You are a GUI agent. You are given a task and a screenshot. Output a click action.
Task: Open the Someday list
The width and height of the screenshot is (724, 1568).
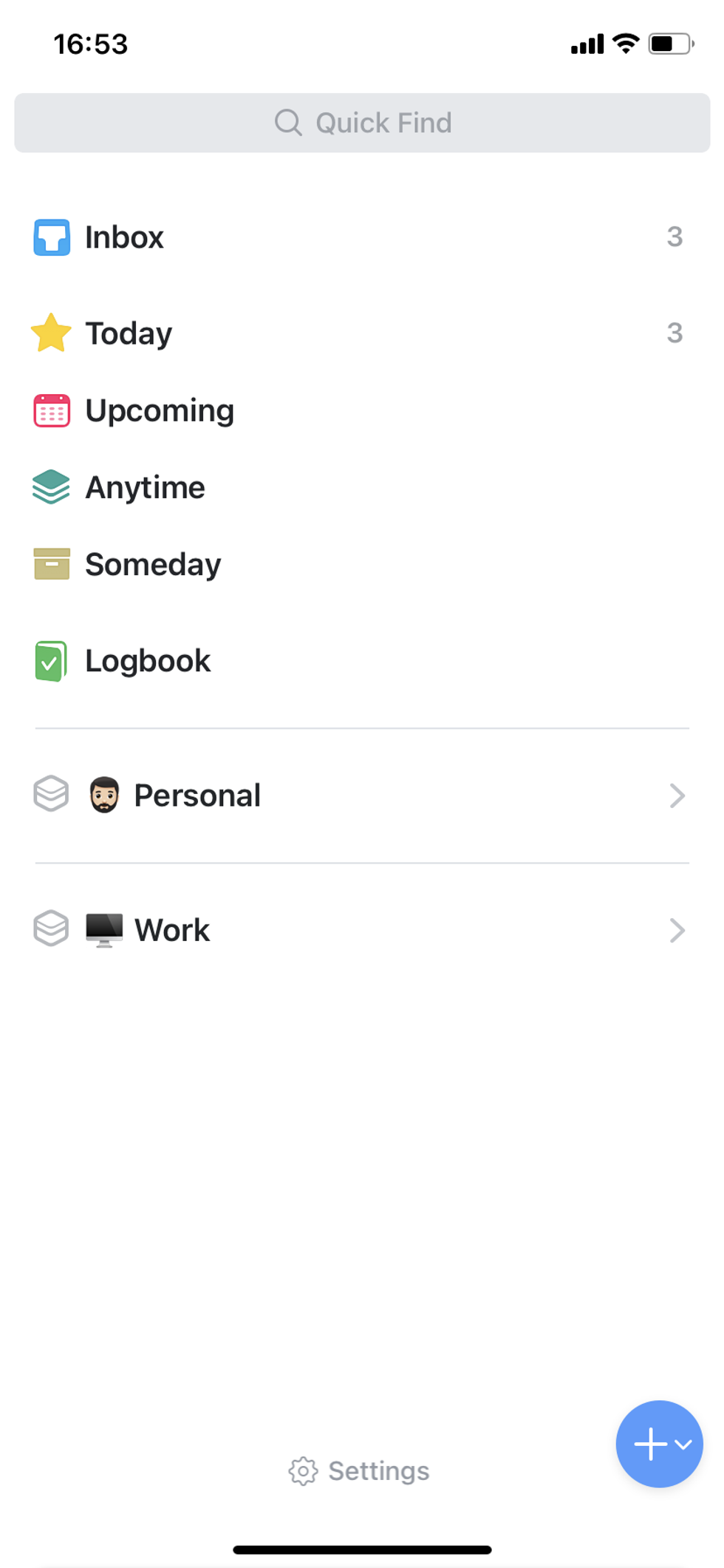(x=152, y=565)
